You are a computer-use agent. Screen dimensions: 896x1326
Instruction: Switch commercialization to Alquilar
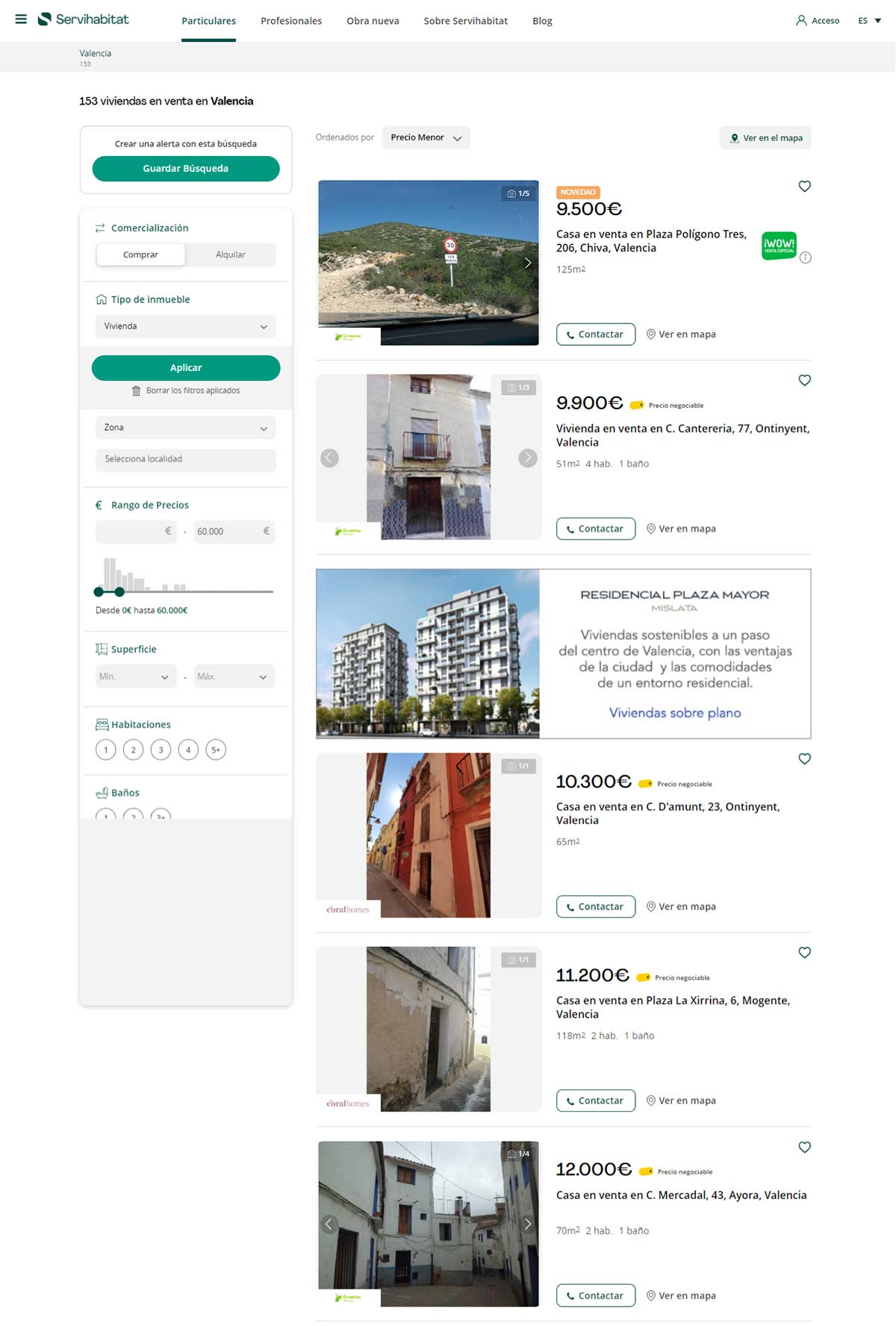tap(231, 255)
